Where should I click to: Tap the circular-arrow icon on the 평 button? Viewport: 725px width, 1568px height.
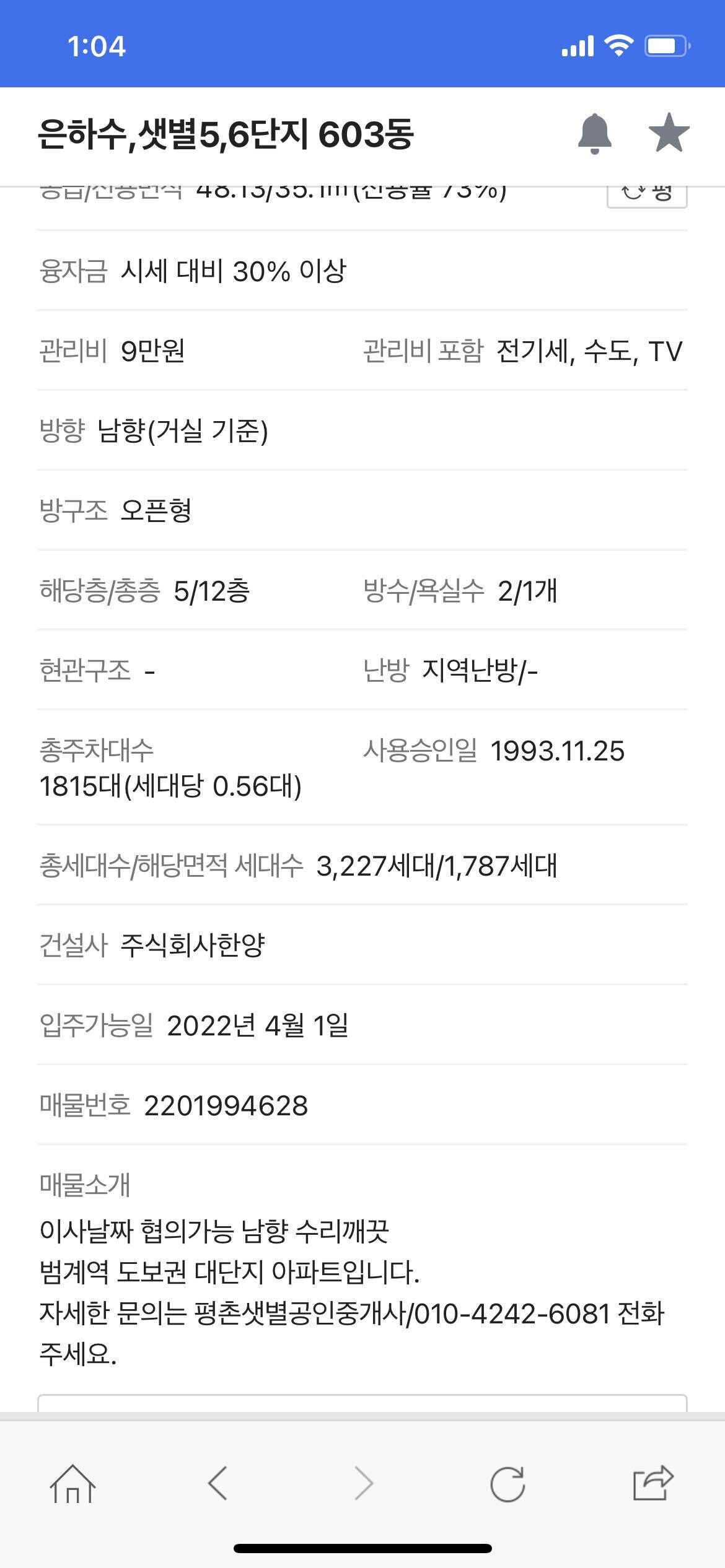(x=633, y=193)
